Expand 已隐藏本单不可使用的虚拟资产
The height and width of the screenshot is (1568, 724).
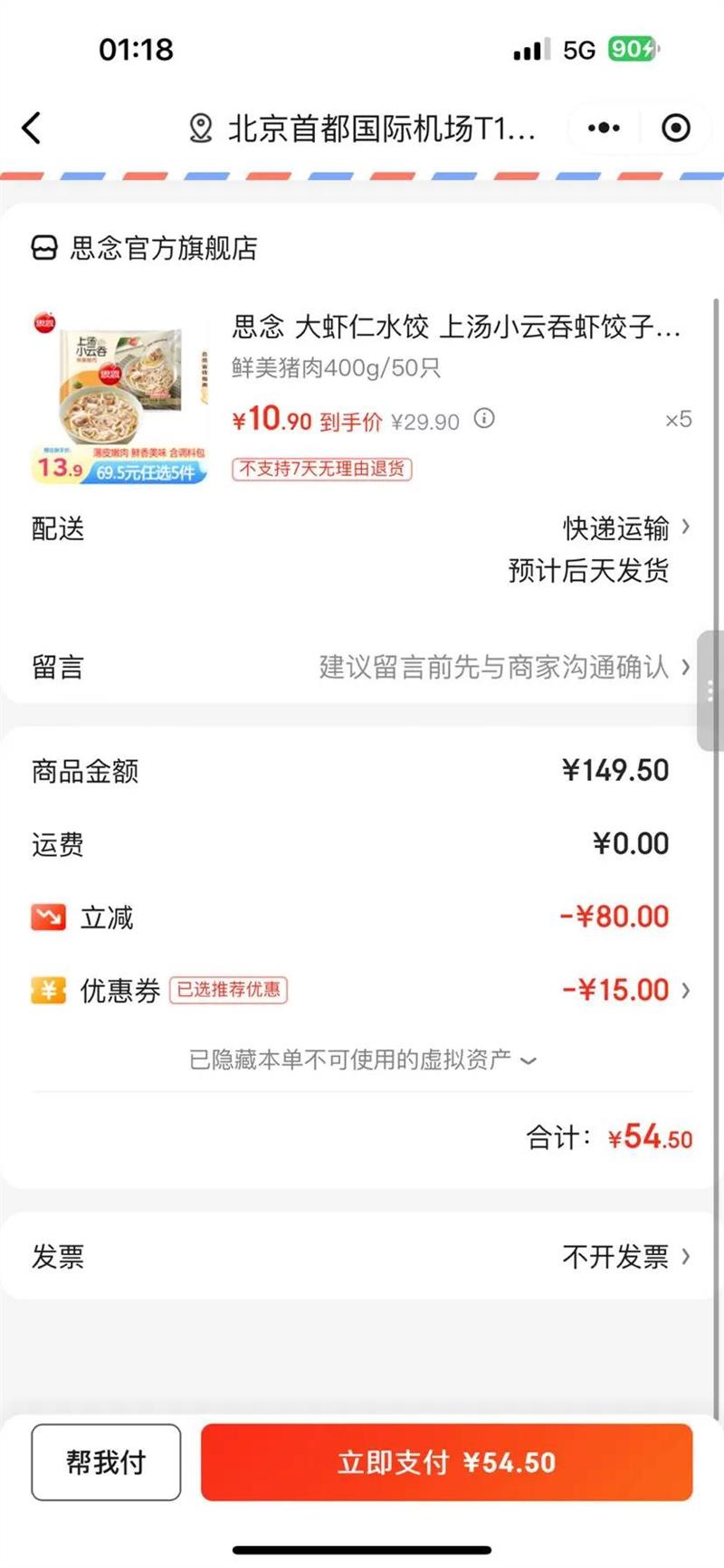[362, 1060]
